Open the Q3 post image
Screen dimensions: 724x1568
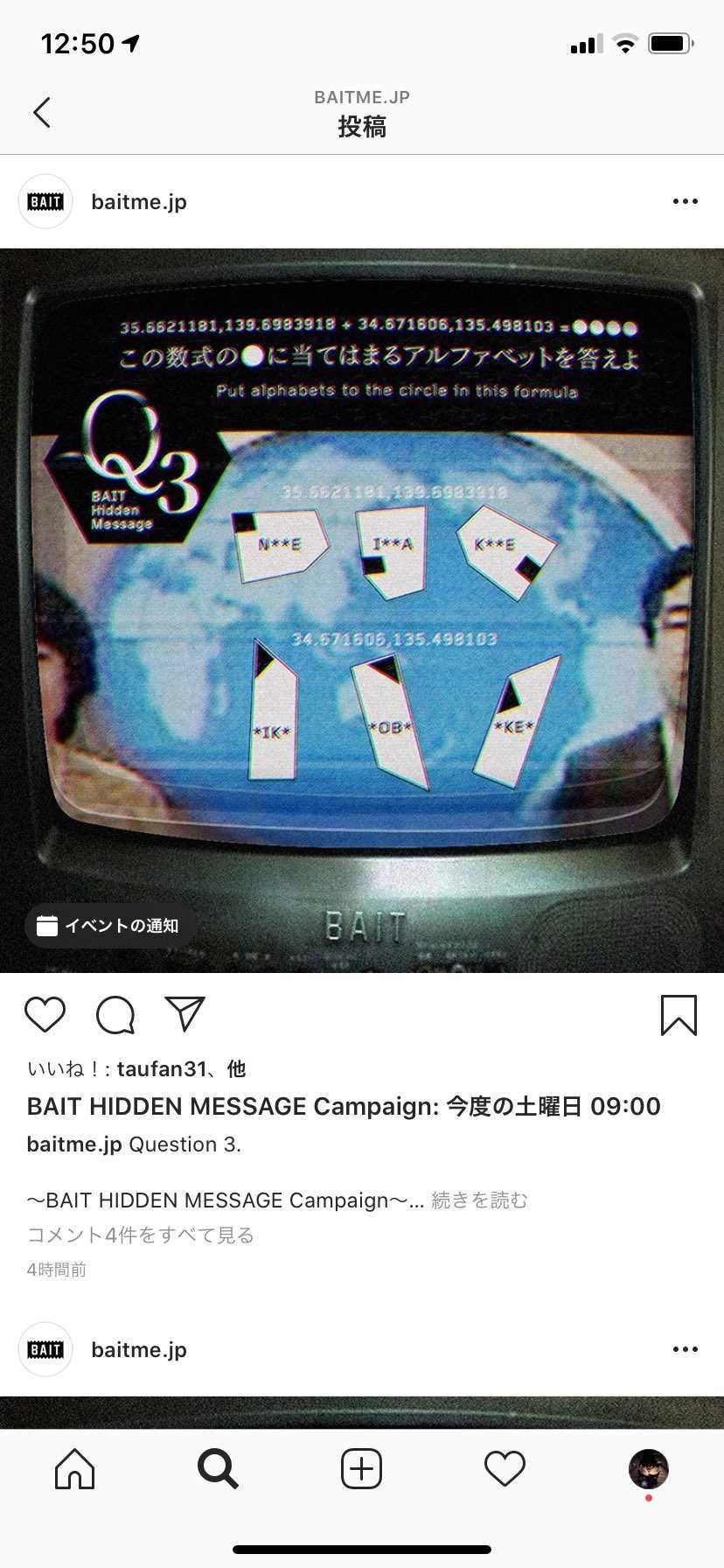pyautogui.click(x=362, y=610)
